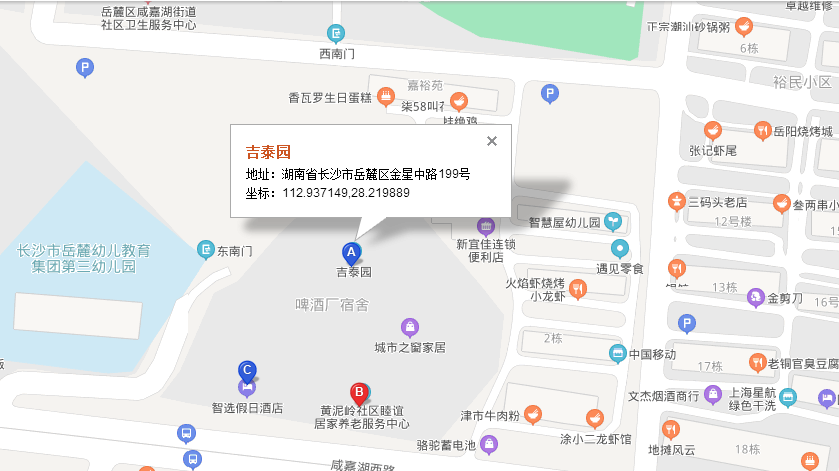Open the 张记虾尾 restaurant marker

pyautogui.click(x=712, y=130)
